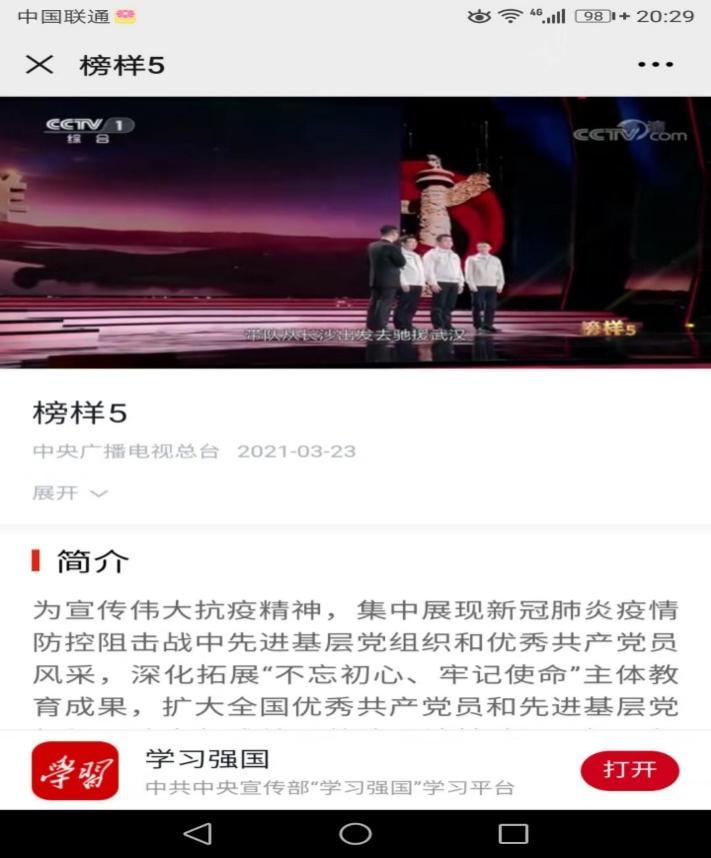Close the 榜样5 page
The height and width of the screenshot is (858, 711).
[x=39, y=65]
